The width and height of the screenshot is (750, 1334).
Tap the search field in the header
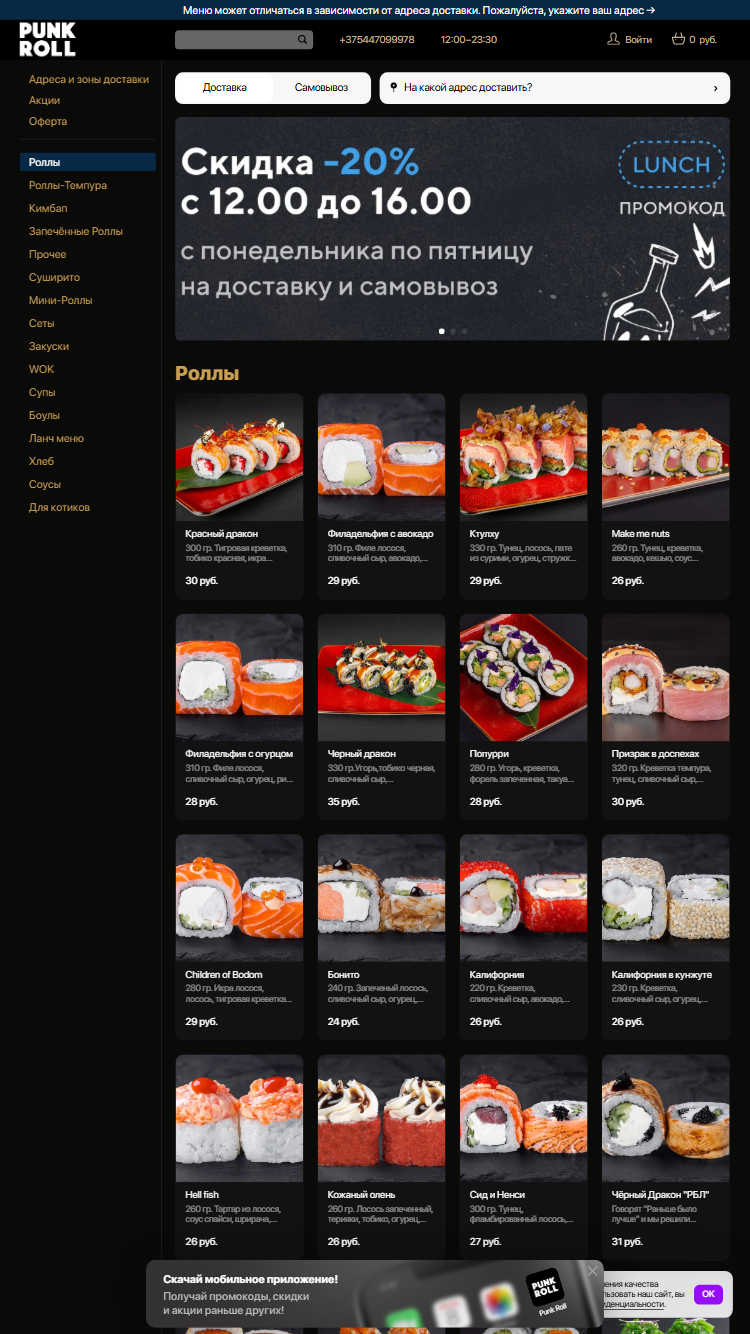coord(243,40)
